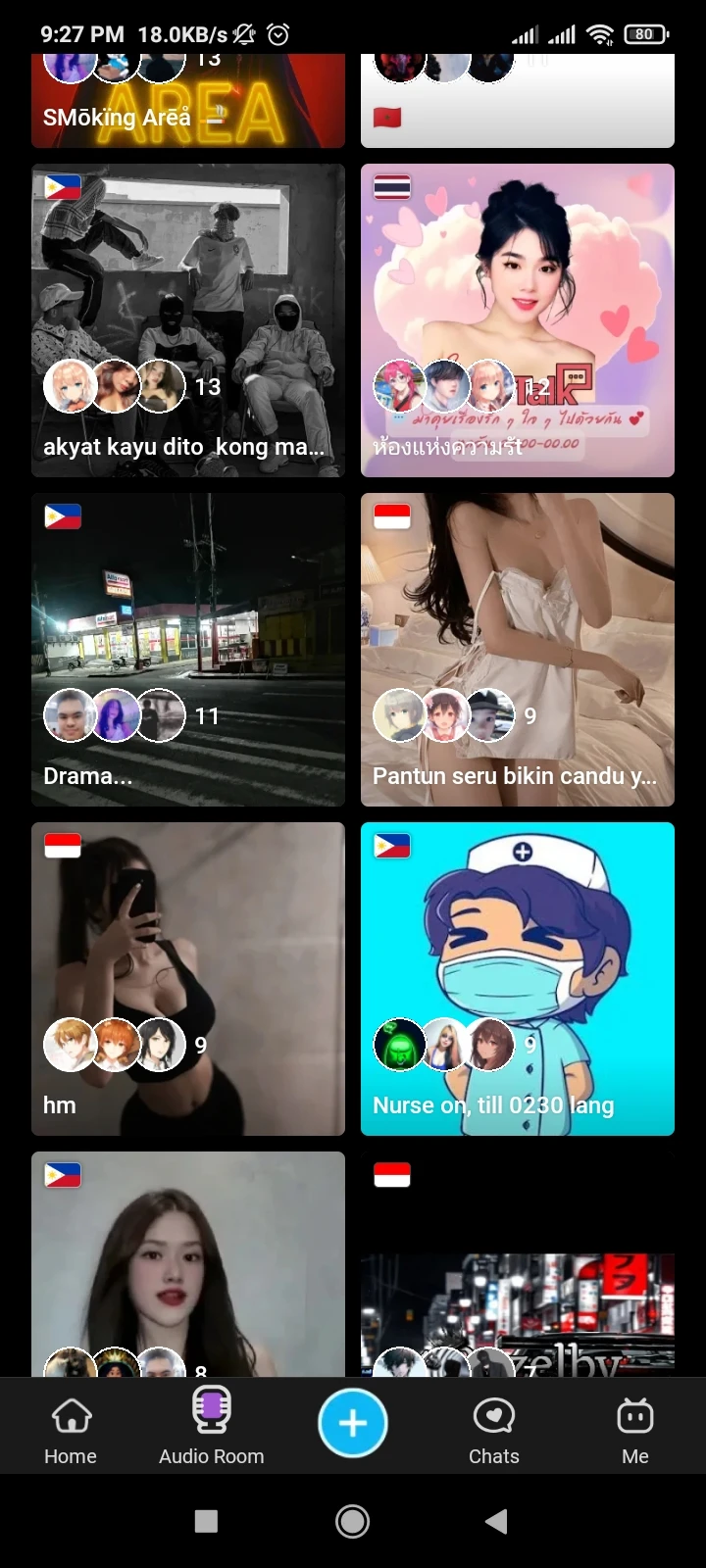
Task: Tap the recent apps square button
Action: click(x=205, y=1520)
